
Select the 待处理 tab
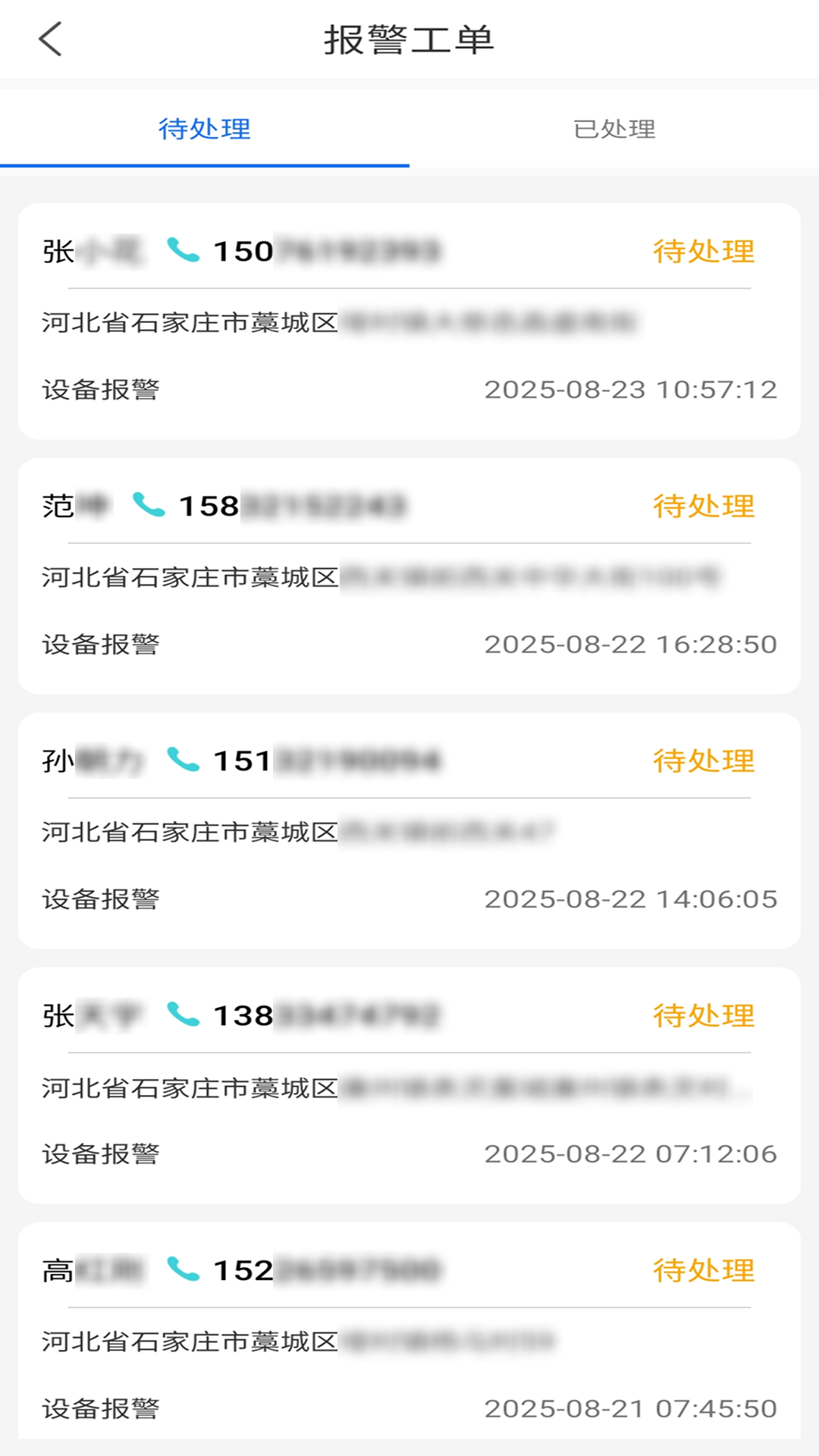click(205, 129)
